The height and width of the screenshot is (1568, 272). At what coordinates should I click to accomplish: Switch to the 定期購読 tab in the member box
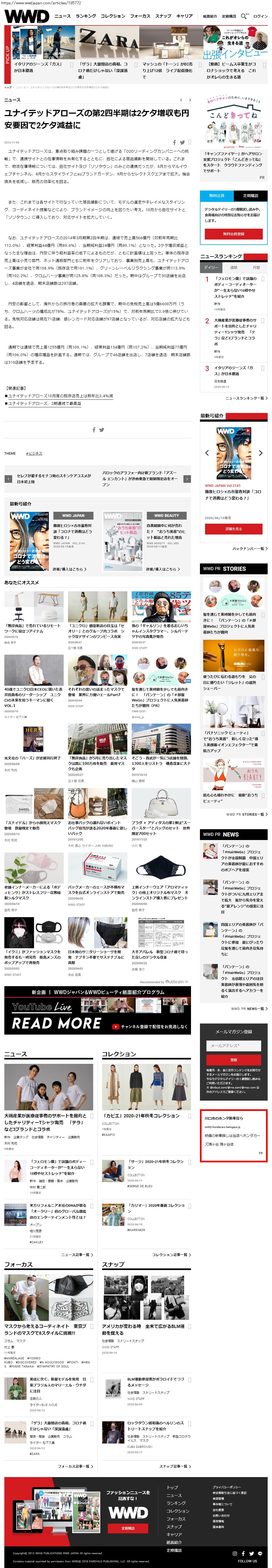tap(251, 196)
